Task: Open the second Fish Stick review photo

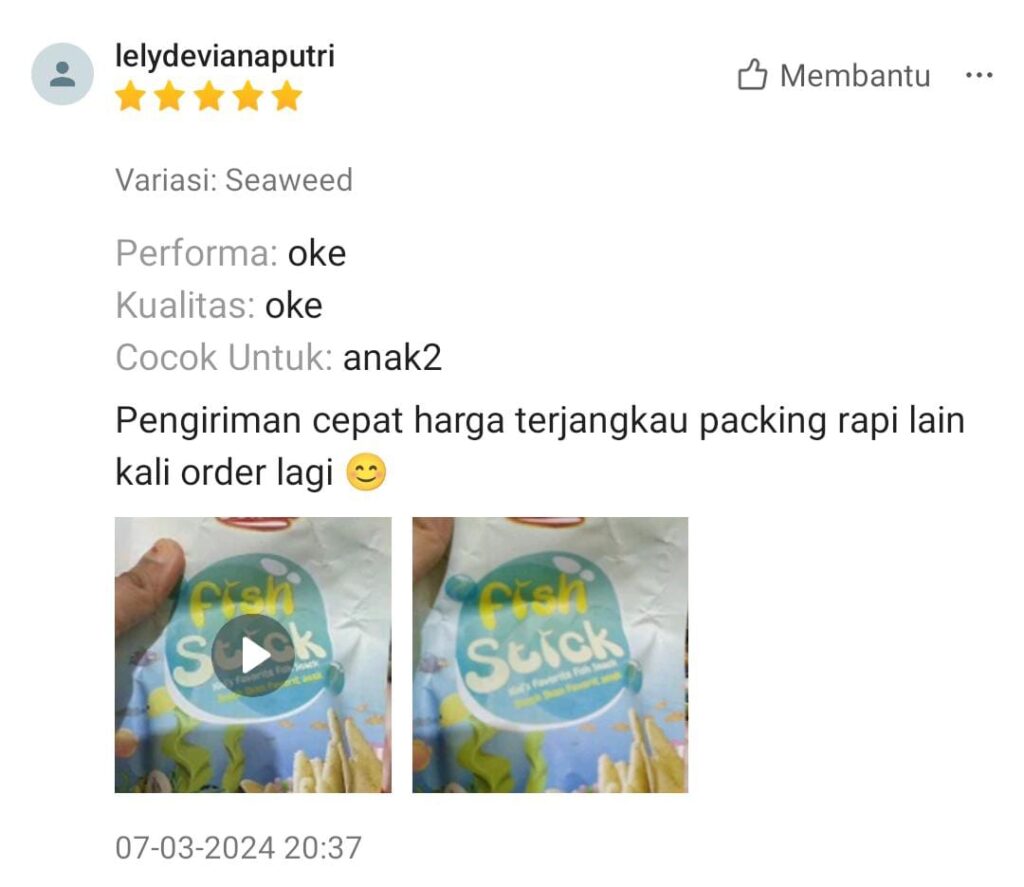Action: [550, 655]
